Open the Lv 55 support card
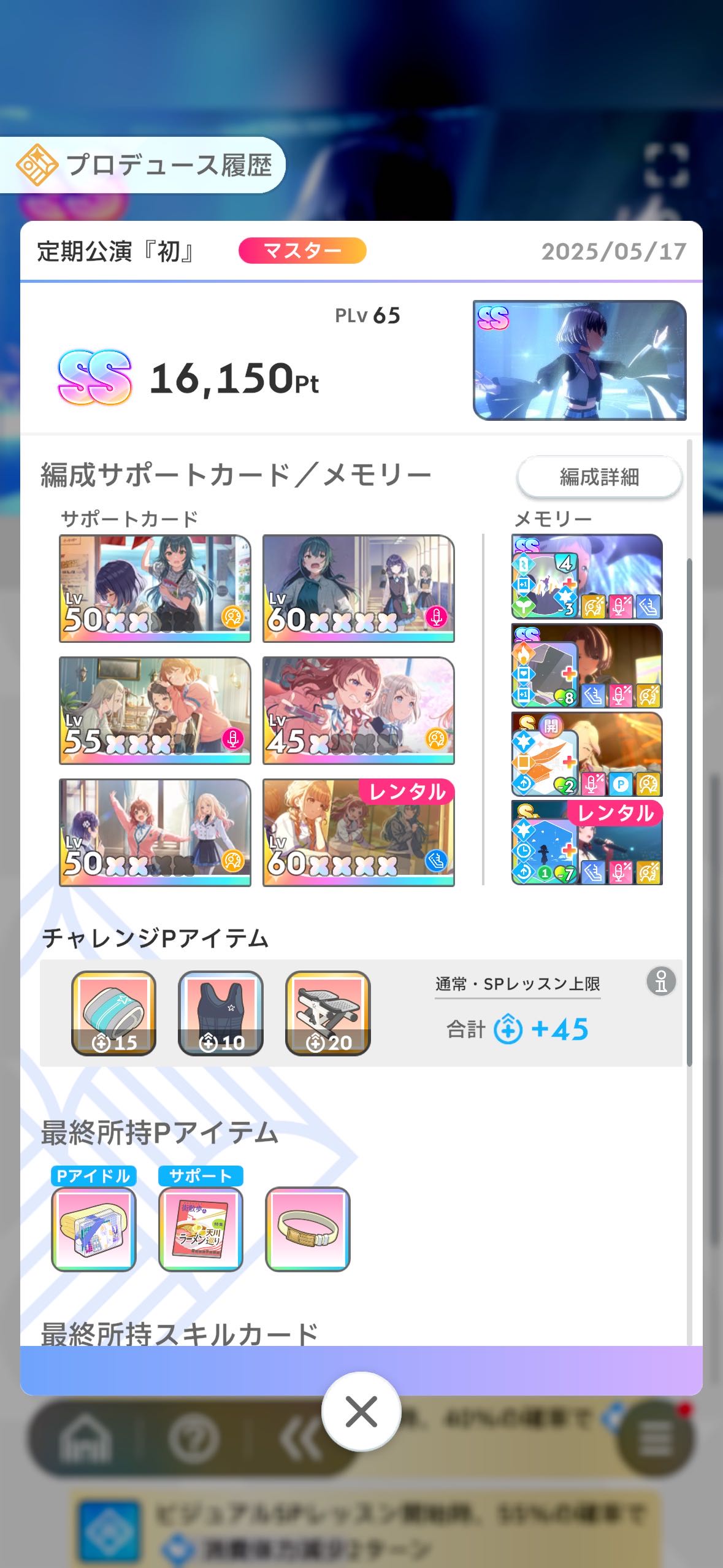 pyautogui.click(x=155, y=710)
